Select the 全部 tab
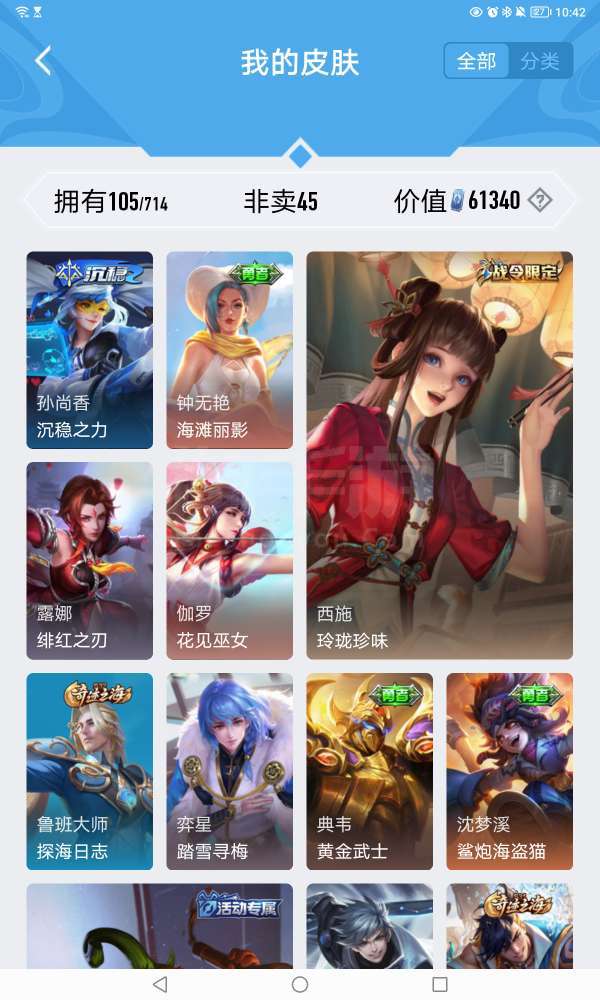Viewport: 600px width, 1000px height. coord(477,61)
